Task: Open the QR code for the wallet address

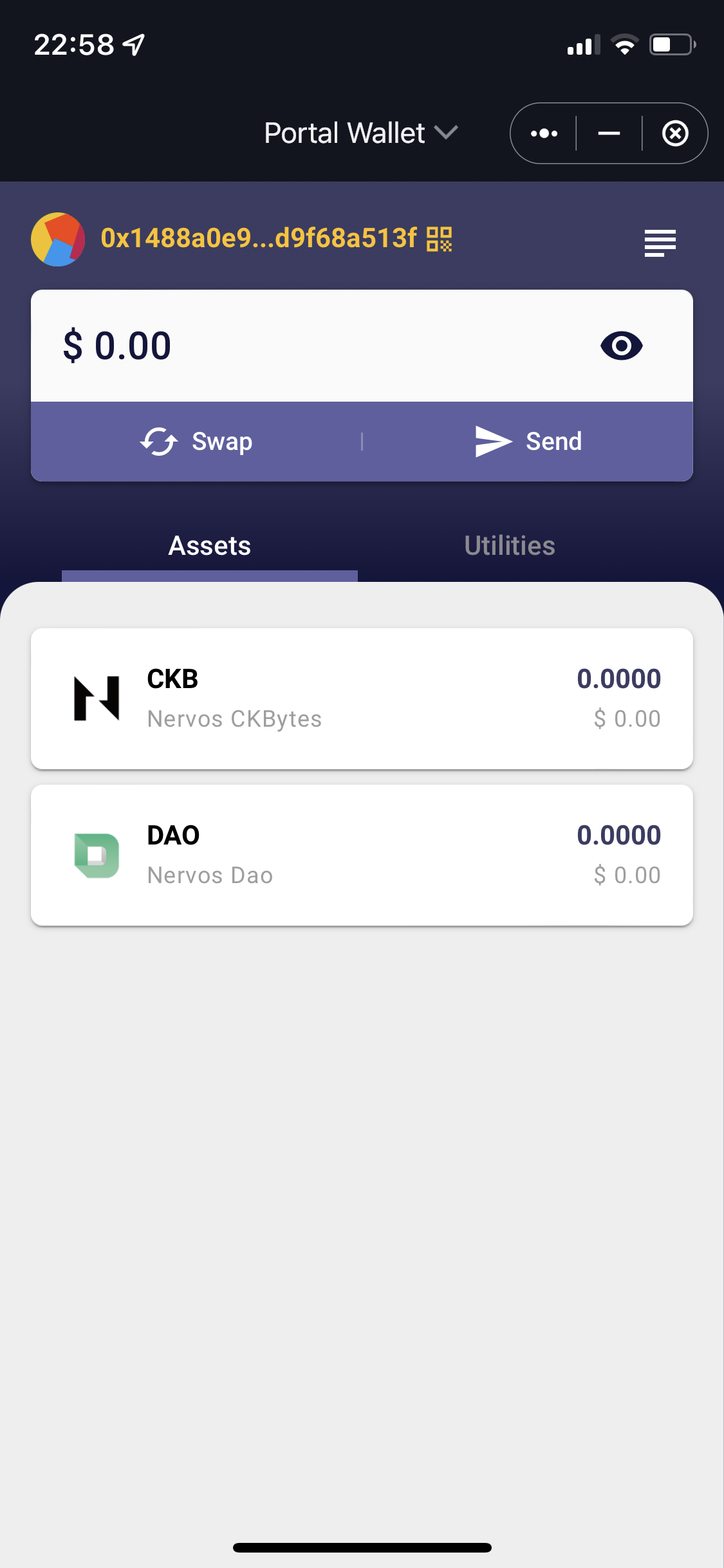Action: tap(441, 239)
